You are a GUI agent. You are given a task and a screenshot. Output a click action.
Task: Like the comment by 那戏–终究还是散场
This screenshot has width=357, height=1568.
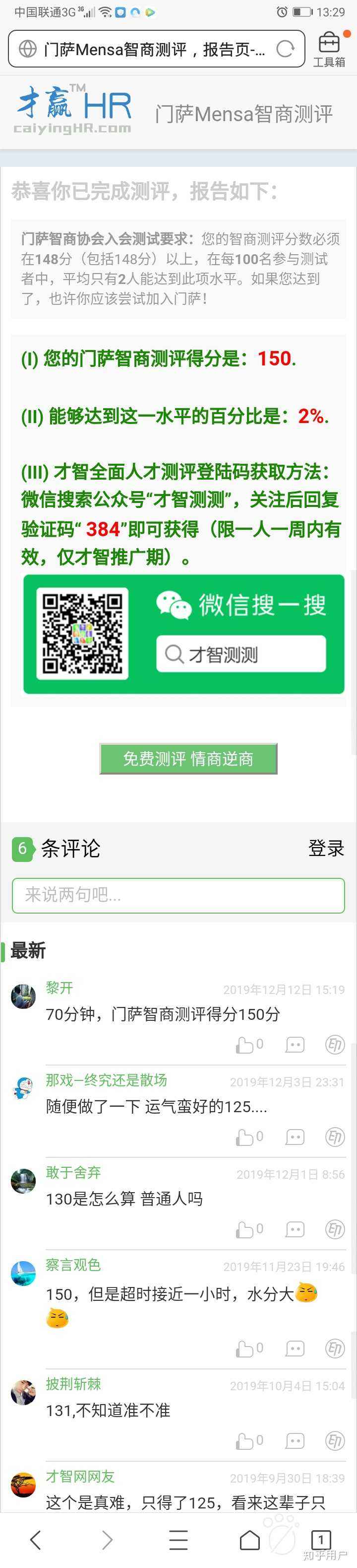tap(249, 1137)
